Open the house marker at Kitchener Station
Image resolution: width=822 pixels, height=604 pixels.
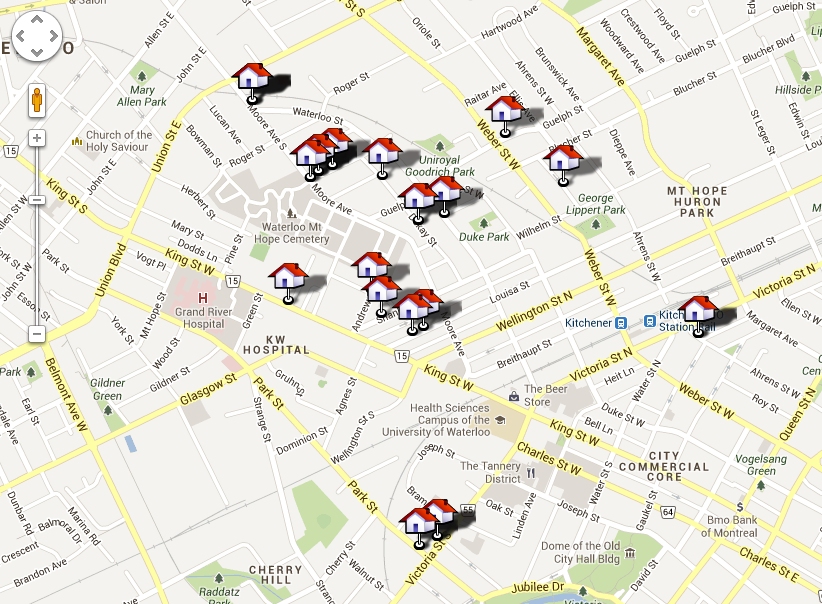coord(697,310)
